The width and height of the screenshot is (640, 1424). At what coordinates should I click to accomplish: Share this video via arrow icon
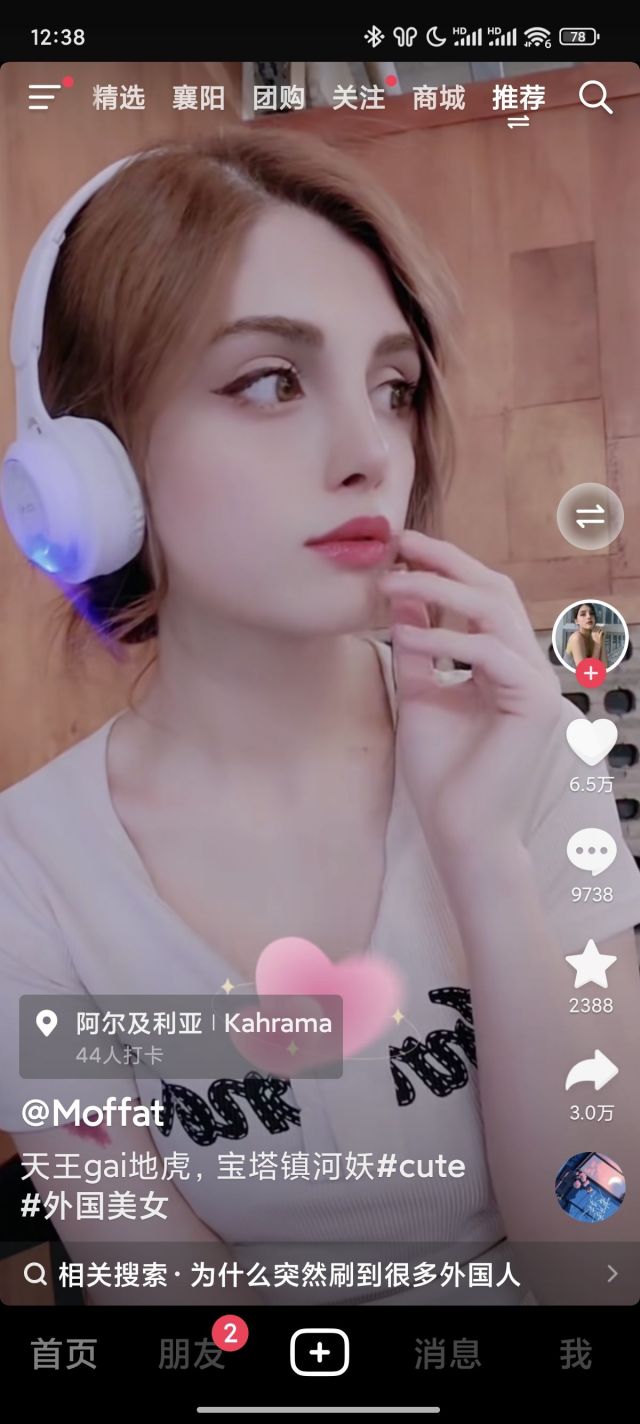(591, 1072)
